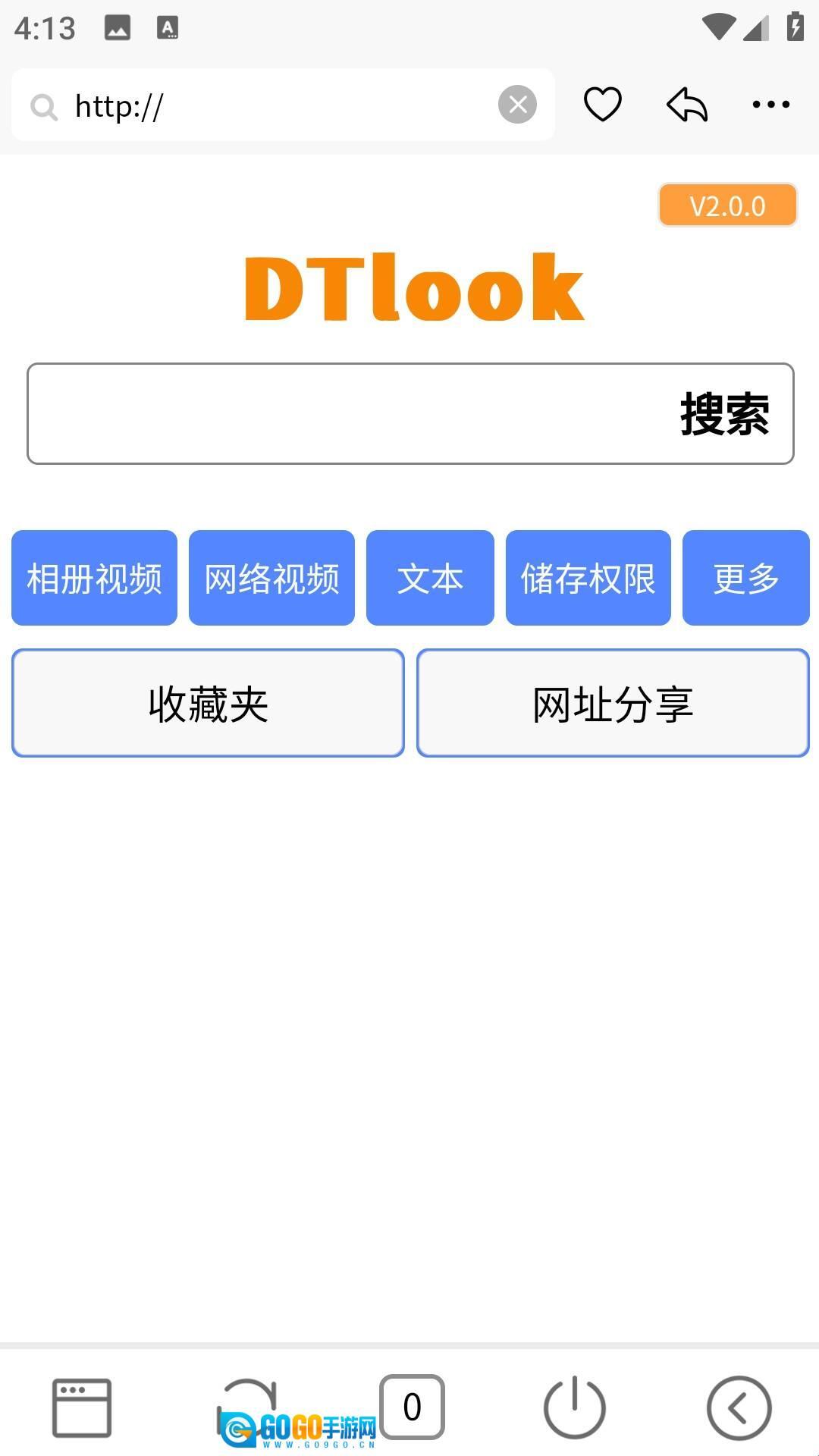This screenshot has width=819, height=1456.
Task: Open 相册视频 album videos
Action: (94, 579)
